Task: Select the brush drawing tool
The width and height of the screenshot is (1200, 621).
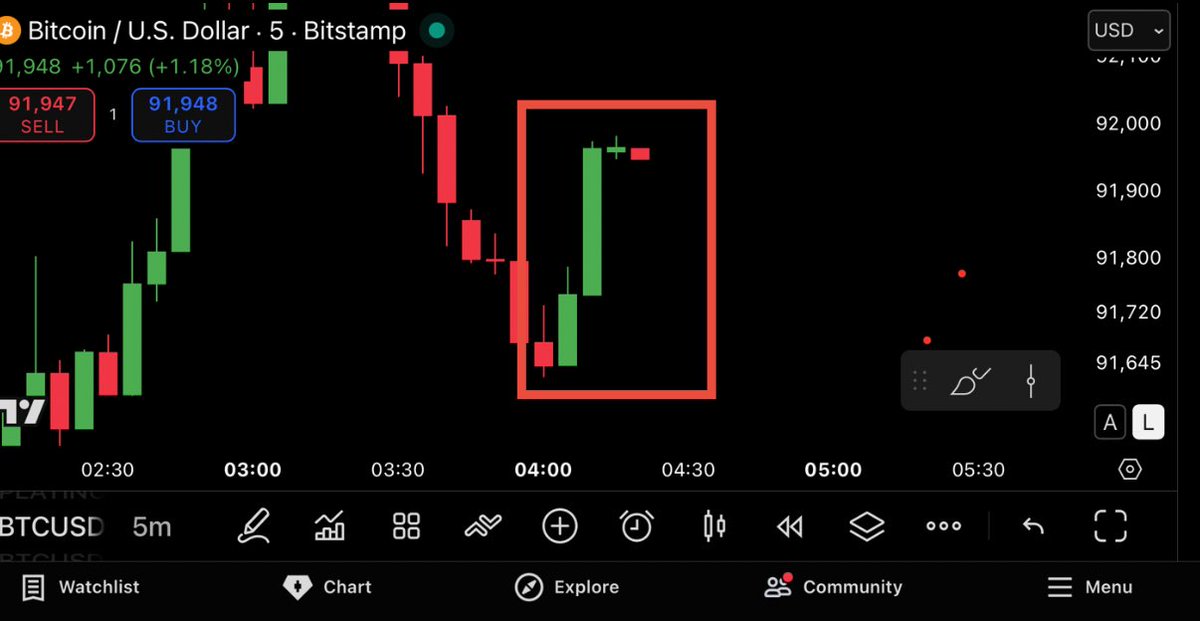Action: point(969,381)
